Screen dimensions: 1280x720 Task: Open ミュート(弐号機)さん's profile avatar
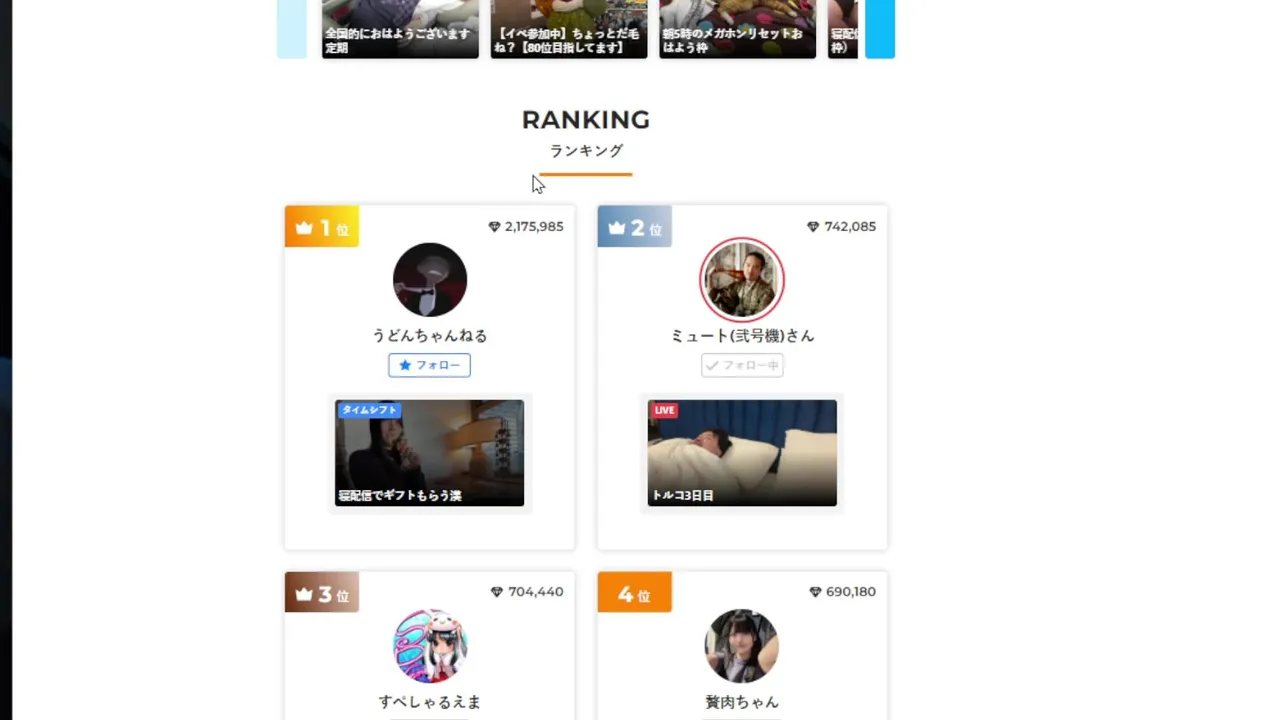742,280
